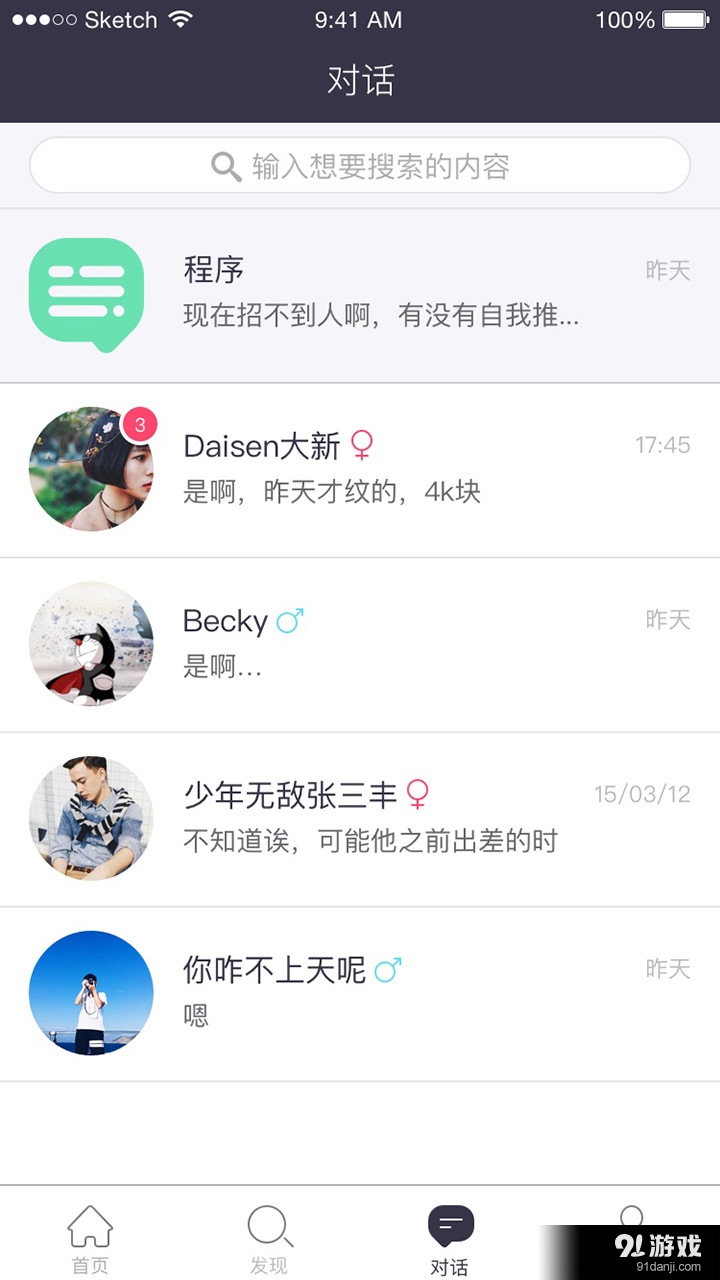Open the 你咋不上天呢 conversation
This screenshot has width=720, height=1280.
400,991
